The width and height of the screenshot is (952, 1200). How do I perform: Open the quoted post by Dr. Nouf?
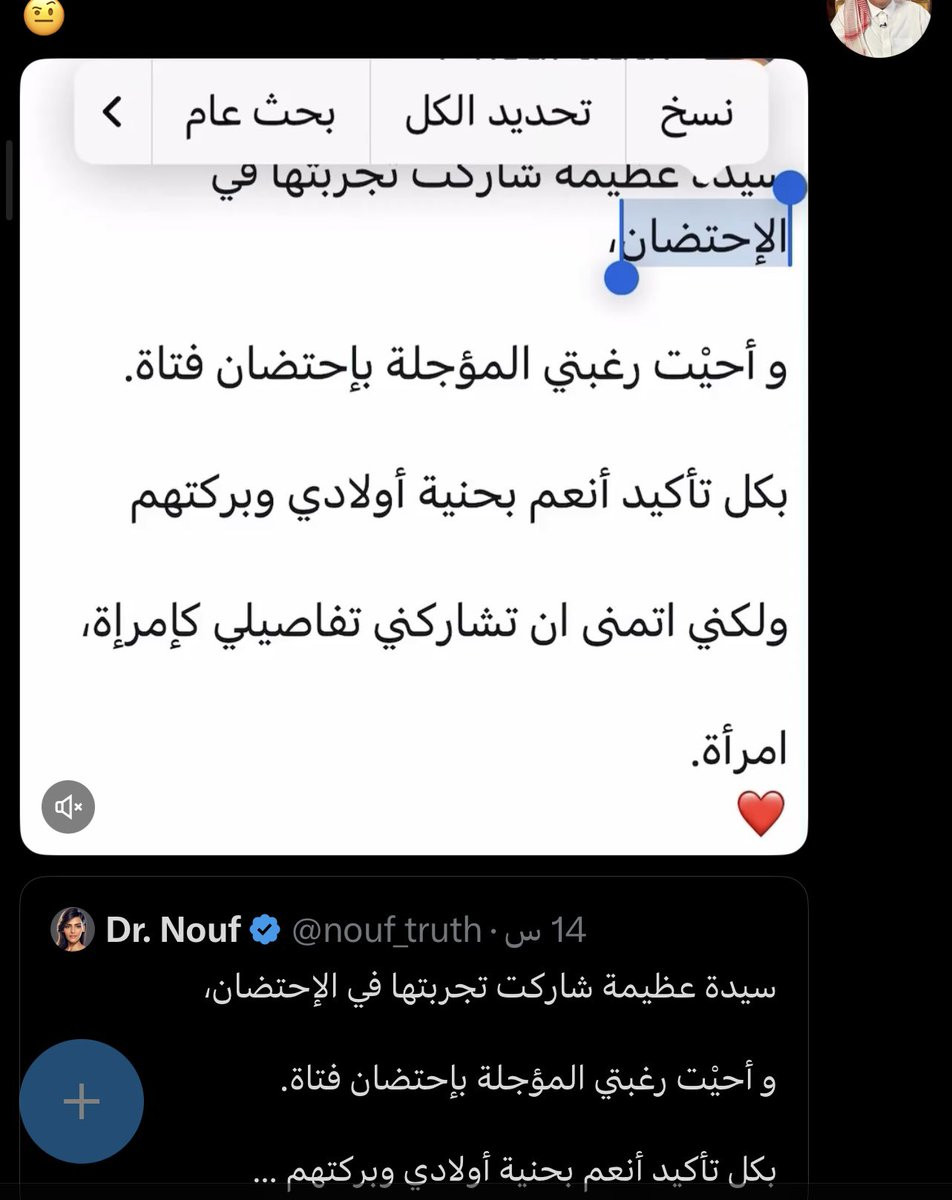480,1050
